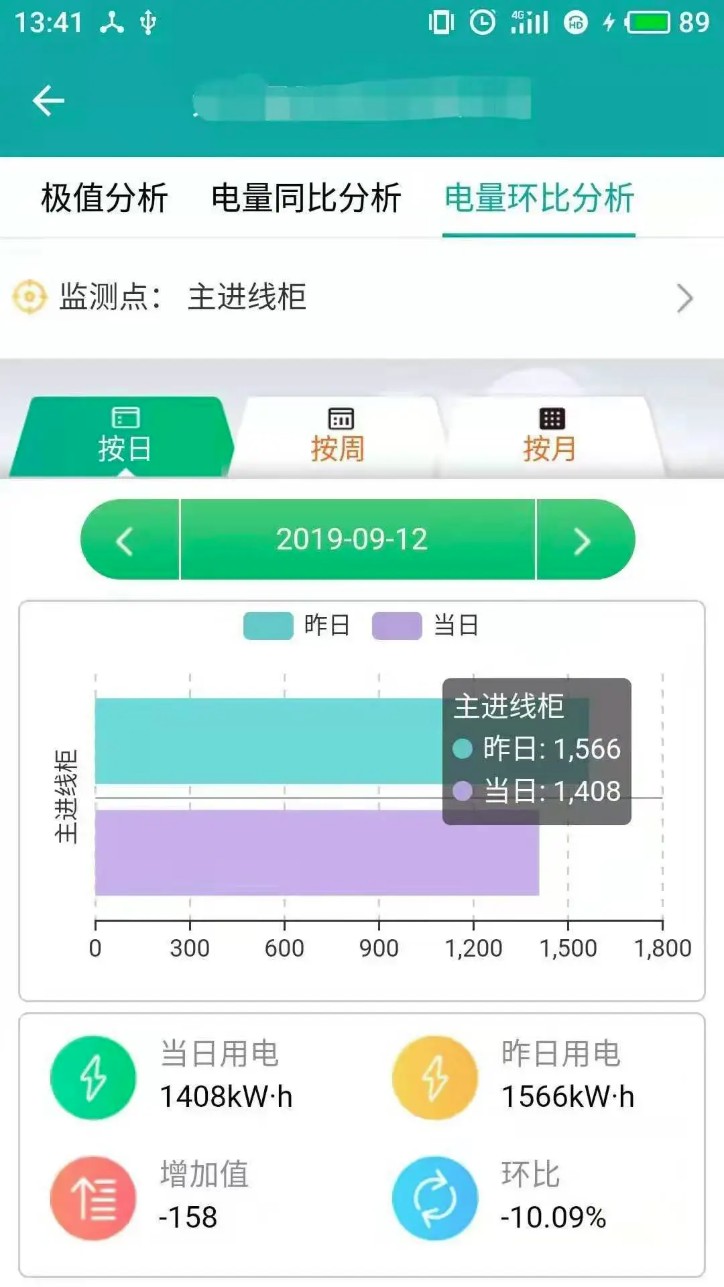Tap the yellow lightning icon for 昨日用电
Screen dimensions: 724x1287
click(x=433, y=1078)
